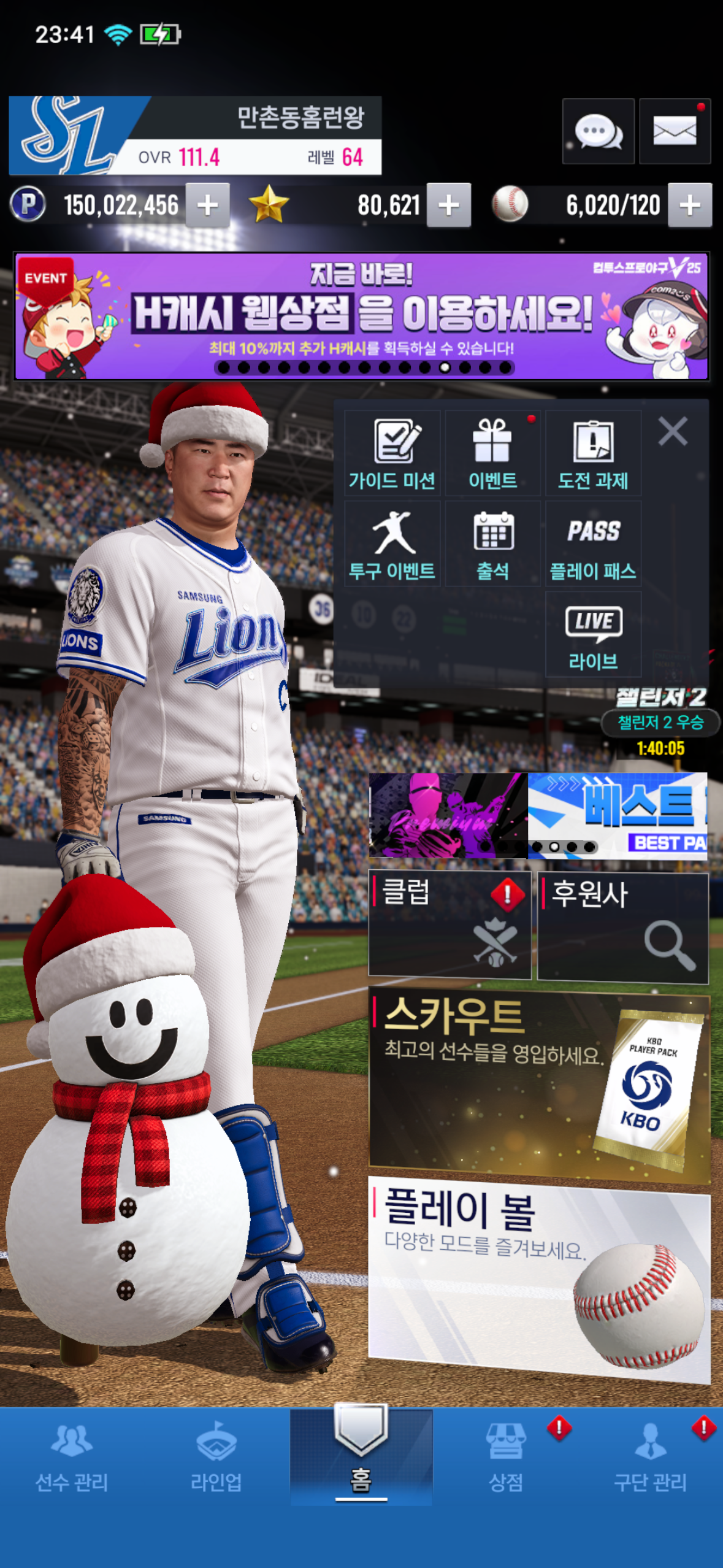The image size is (723, 1568).
Task: Open the 출석 attendance calendar
Action: pos(492,544)
